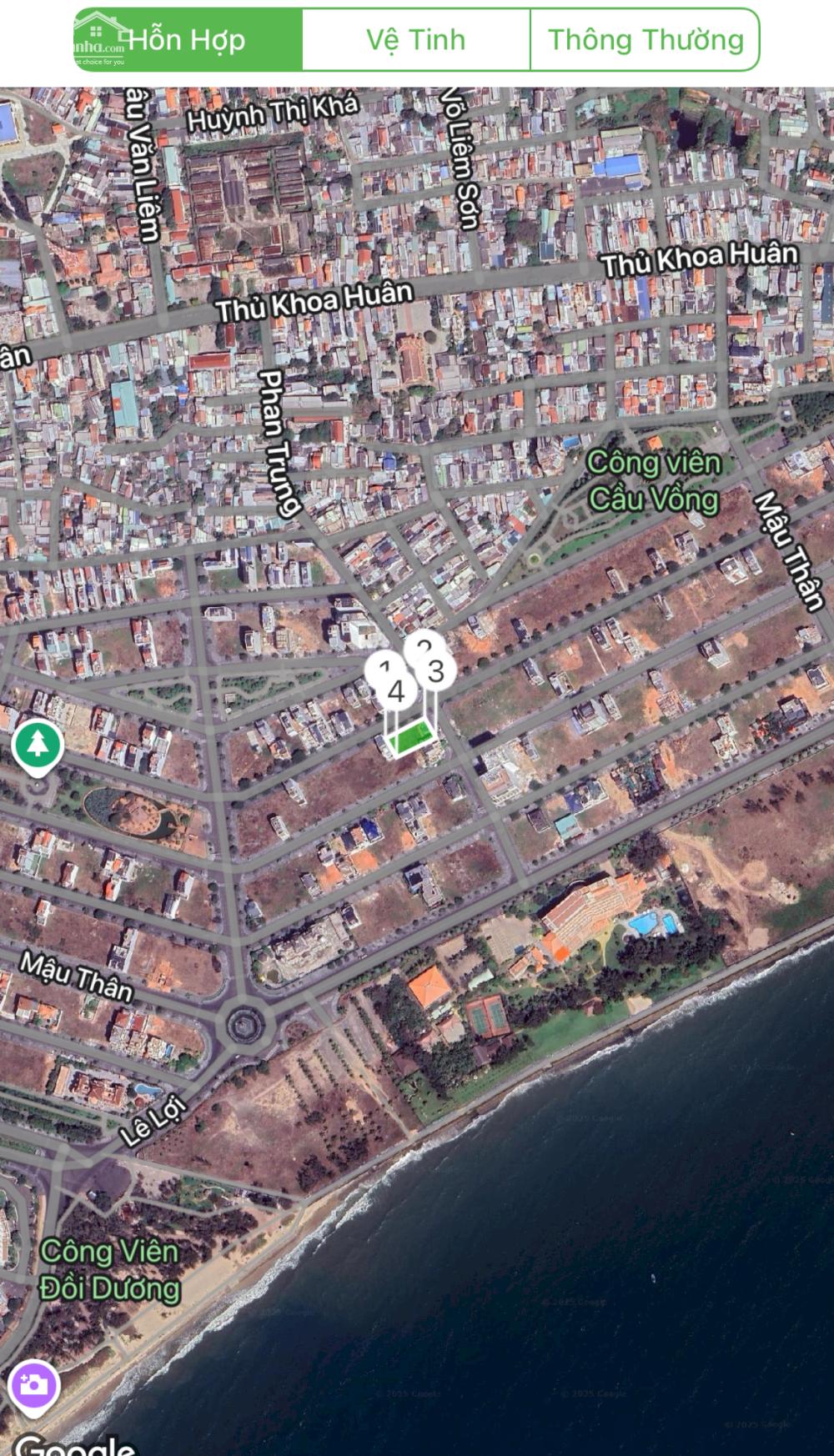834x1456 pixels.
Task: Select the Vệ Tinh satellite view
Action: tap(415, 40)
